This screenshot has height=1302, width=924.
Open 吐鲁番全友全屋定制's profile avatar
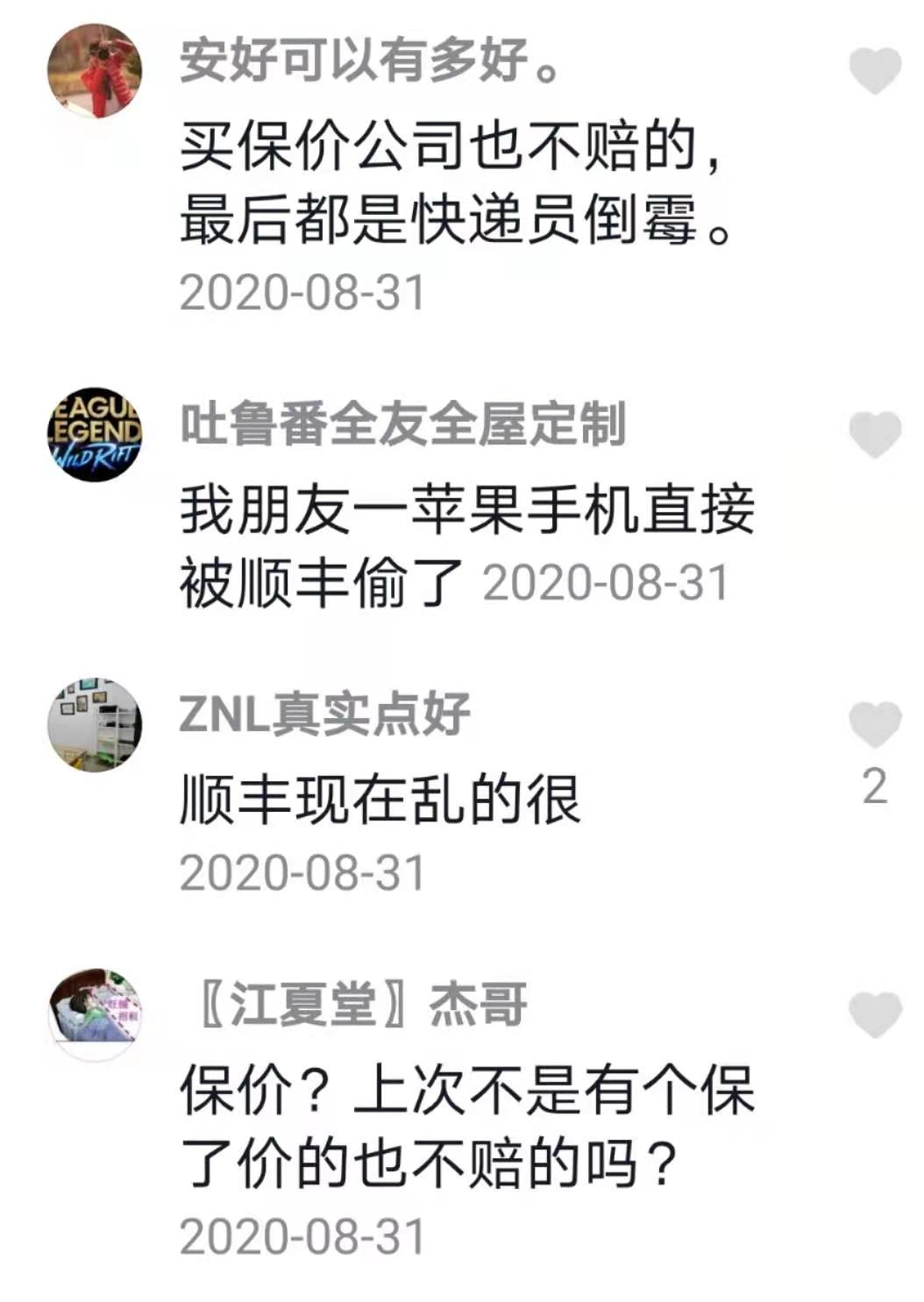point(94,434)
